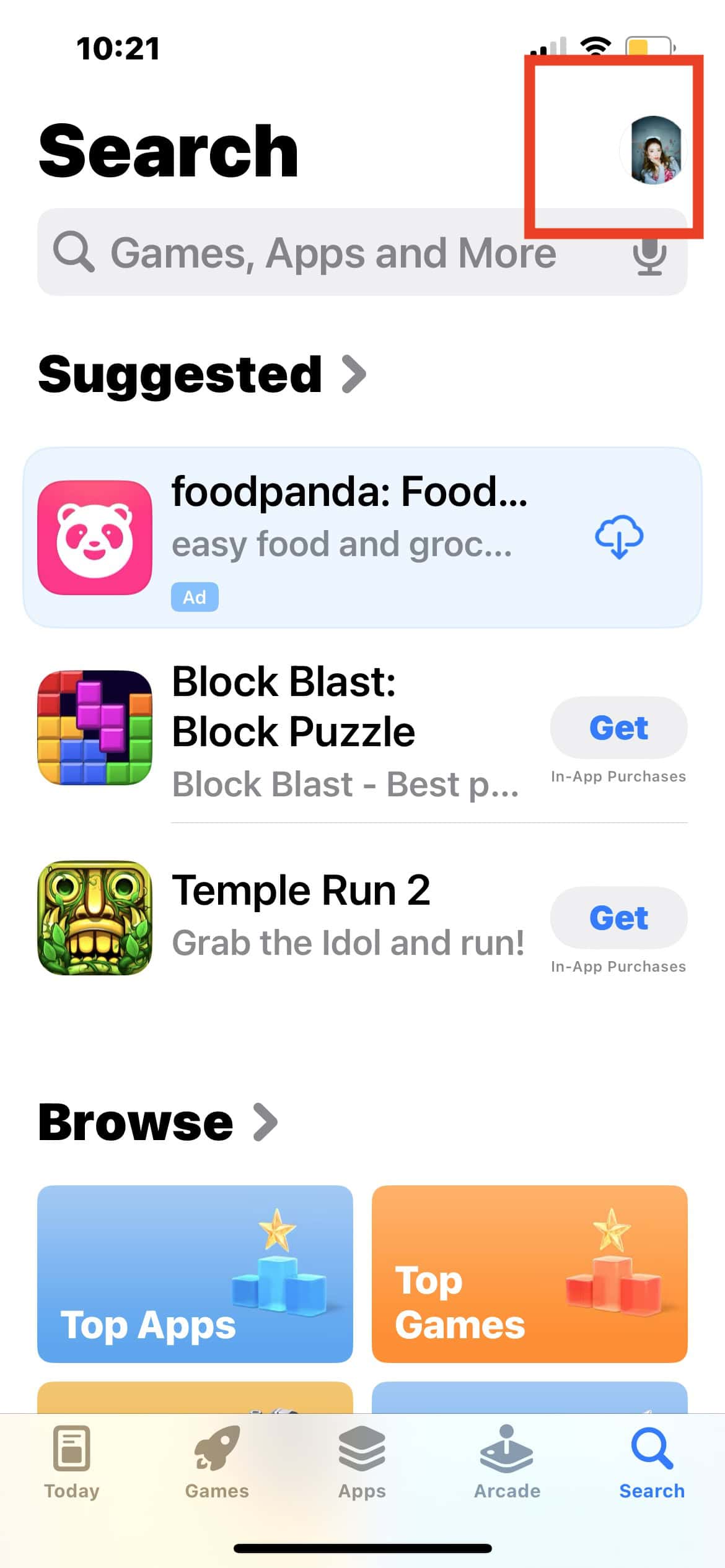The width and height of the screenshot is (725, 1568).
Task: Get the Block Blast app
Action: (x=618, y=728)
